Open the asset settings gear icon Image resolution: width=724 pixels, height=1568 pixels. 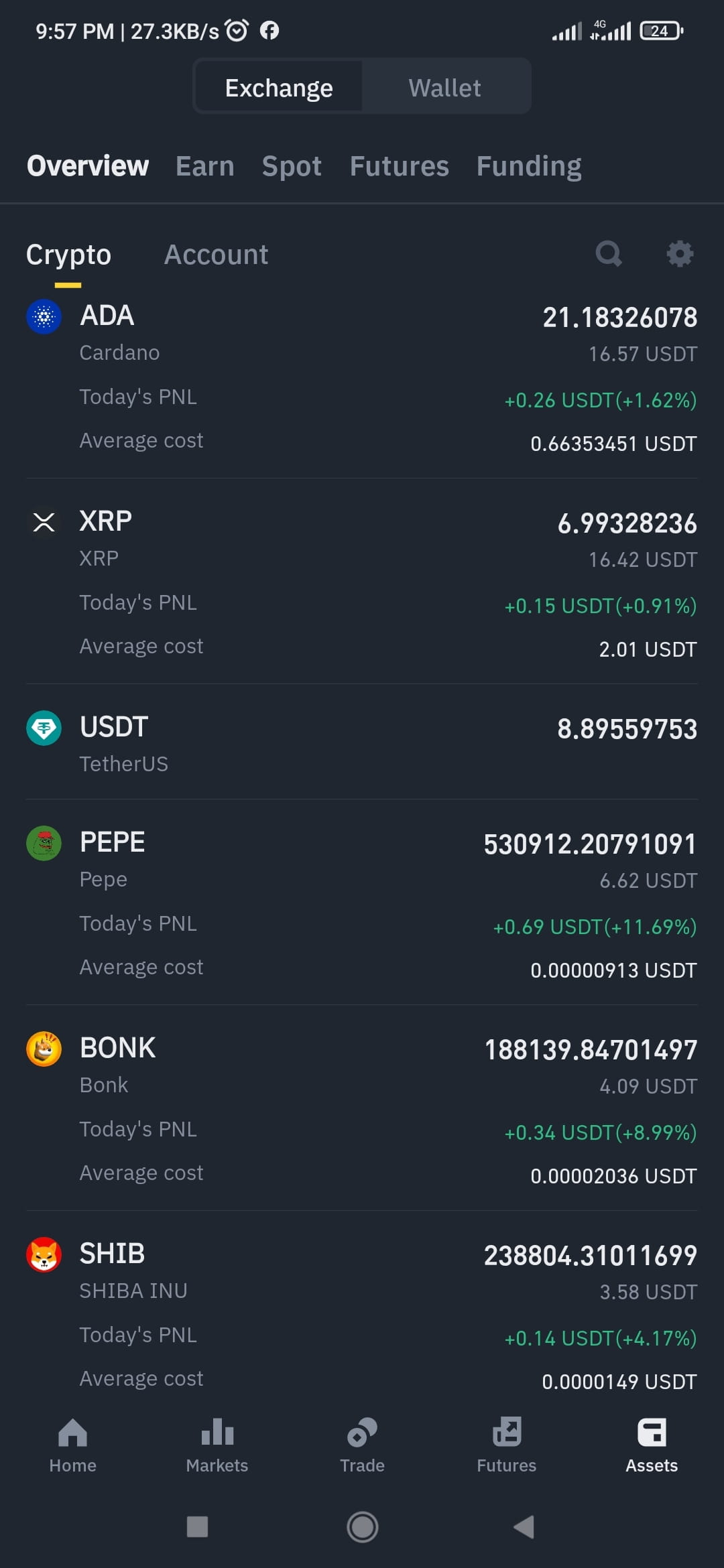point(680,254)
